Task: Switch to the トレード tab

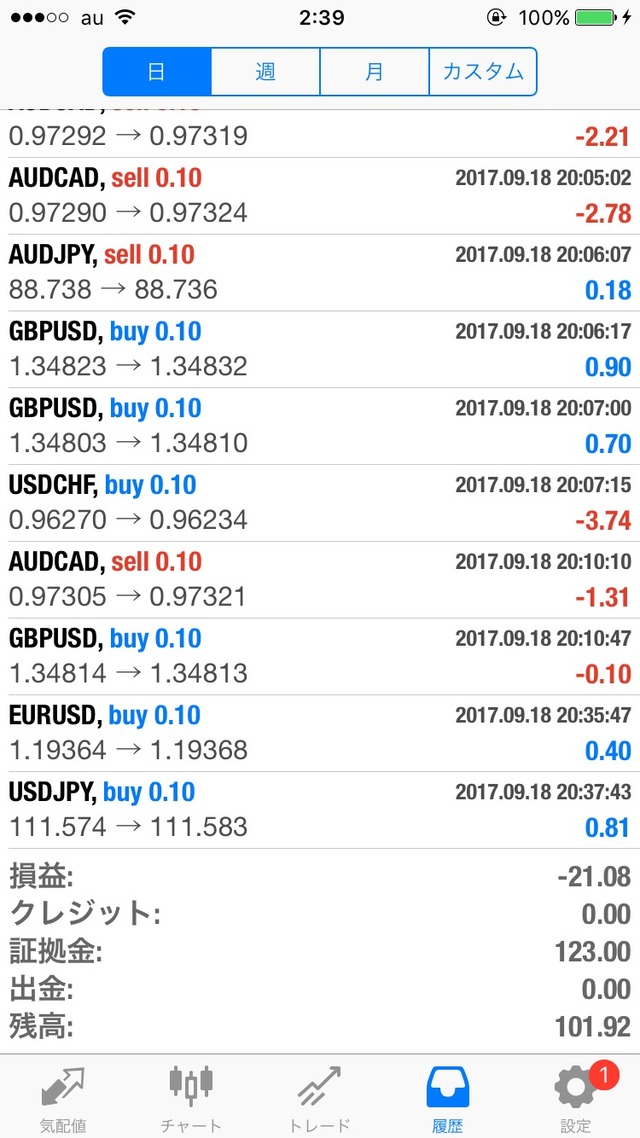Action: tap(319, 1096)
